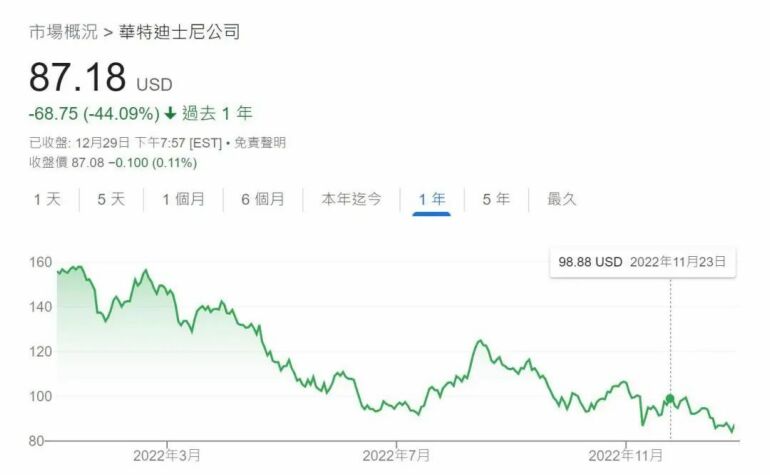Switch to the 6 個月 view

coord(263,199)
